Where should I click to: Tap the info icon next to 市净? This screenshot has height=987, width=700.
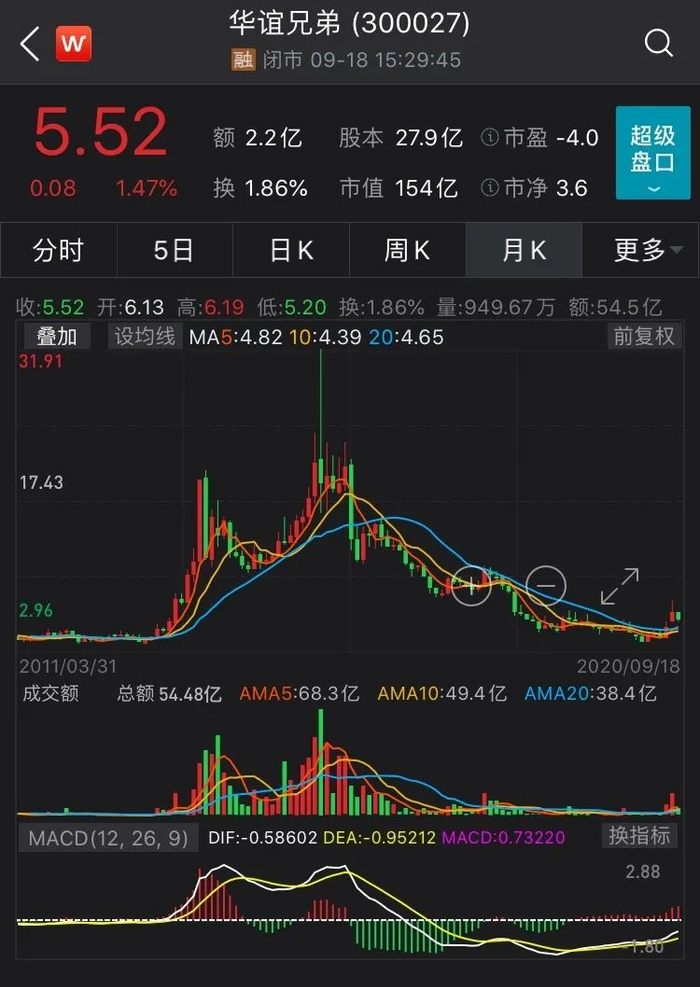(489, 188)
